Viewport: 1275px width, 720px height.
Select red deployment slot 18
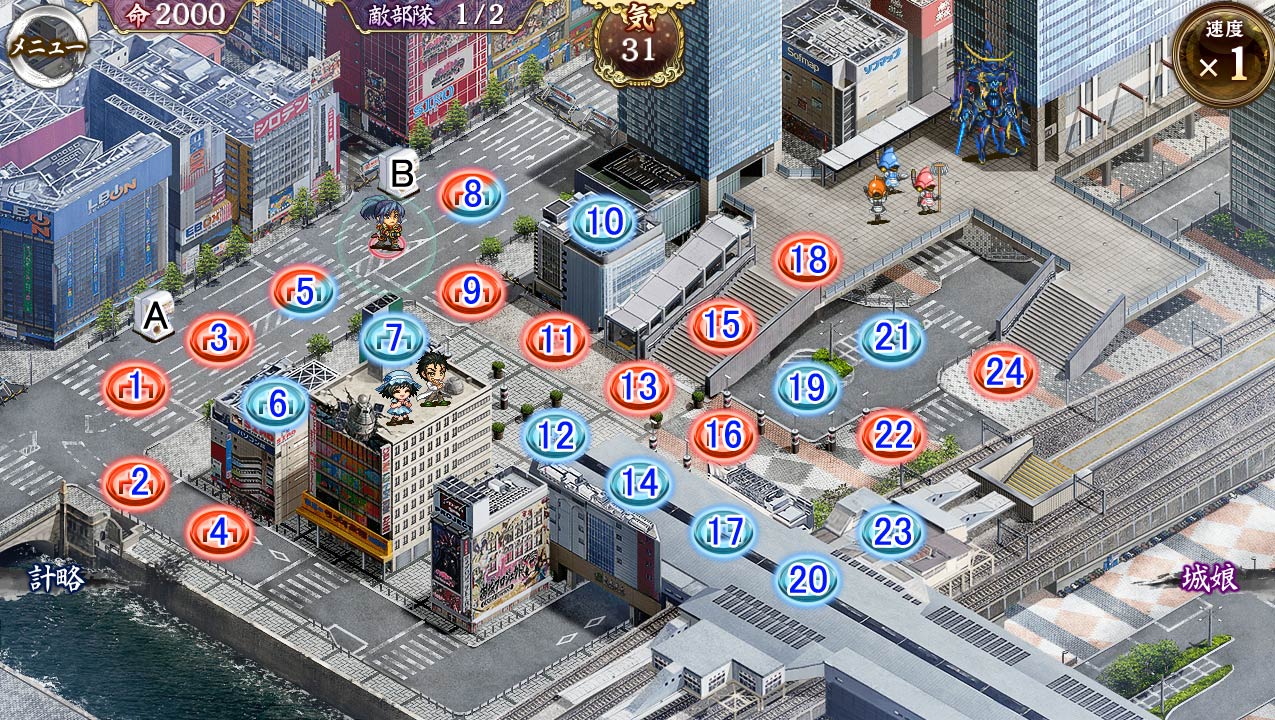click(x=808, y=260)
